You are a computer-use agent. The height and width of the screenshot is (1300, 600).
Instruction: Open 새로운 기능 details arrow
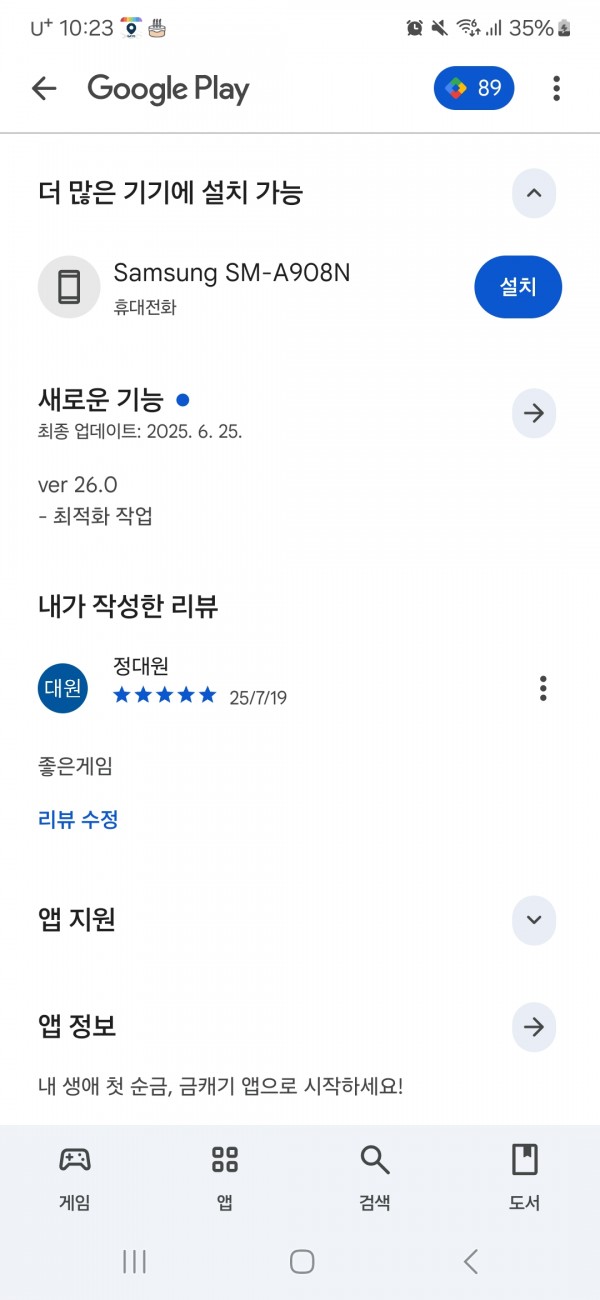coord(534,413)
